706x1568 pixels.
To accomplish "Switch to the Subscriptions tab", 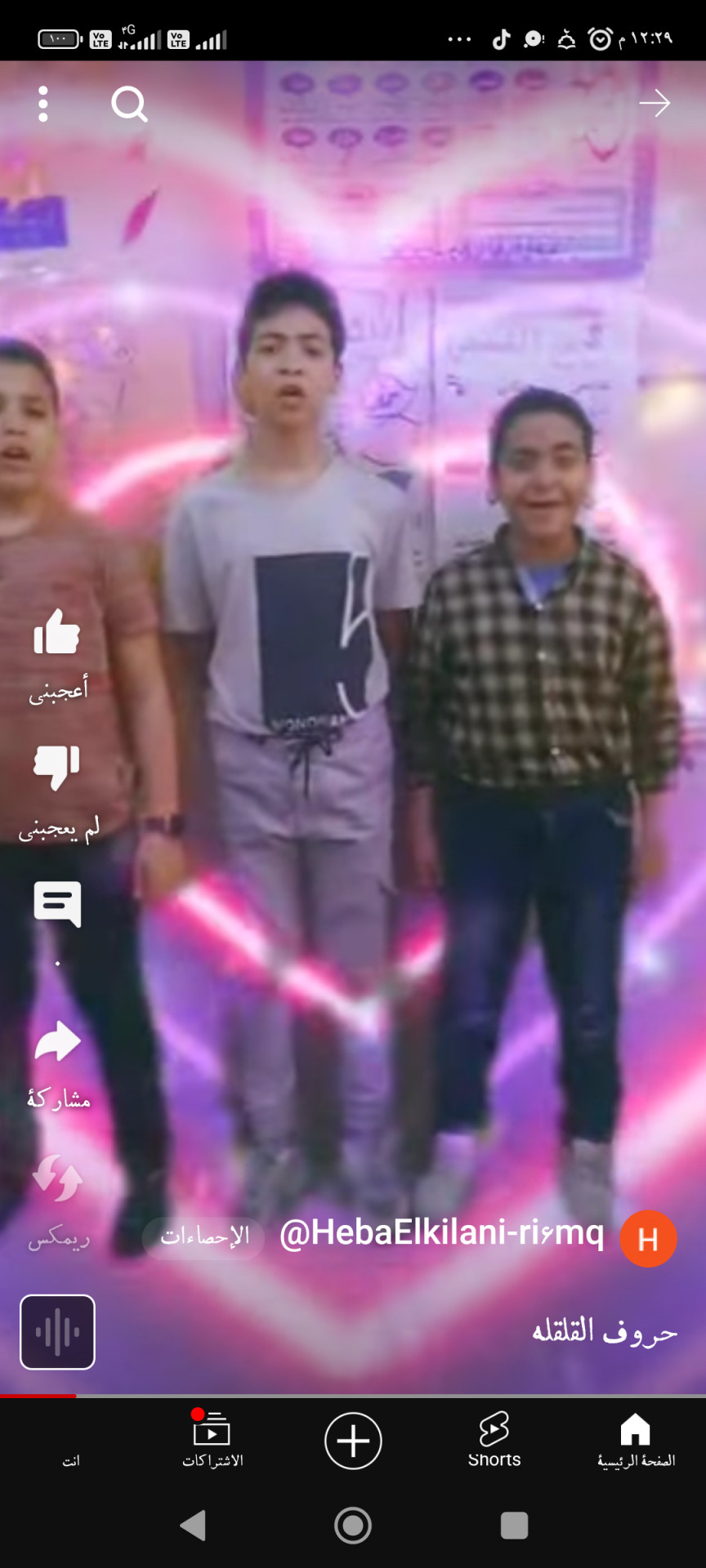I will point(212,1440).
